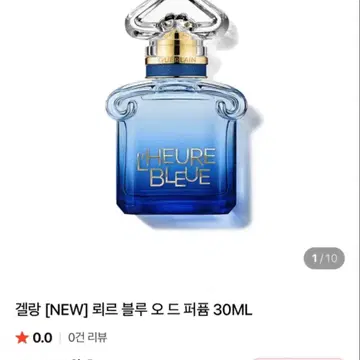This screenshot has width=360, height=360.
Task: Open the L'Heure Bleue product photo
Action: pos(180,140)
